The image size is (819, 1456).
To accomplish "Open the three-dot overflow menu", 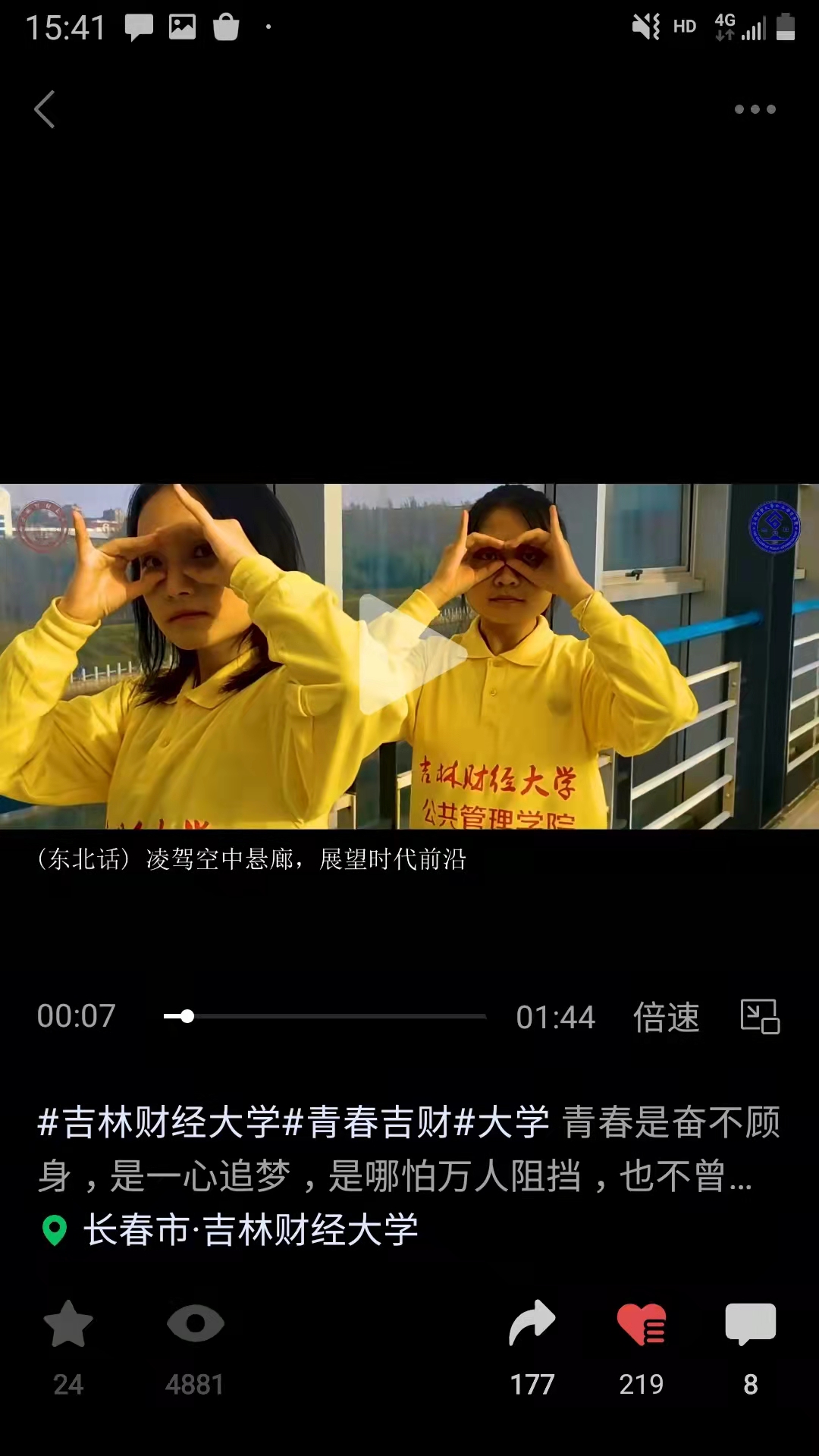I will pos(755,109).
